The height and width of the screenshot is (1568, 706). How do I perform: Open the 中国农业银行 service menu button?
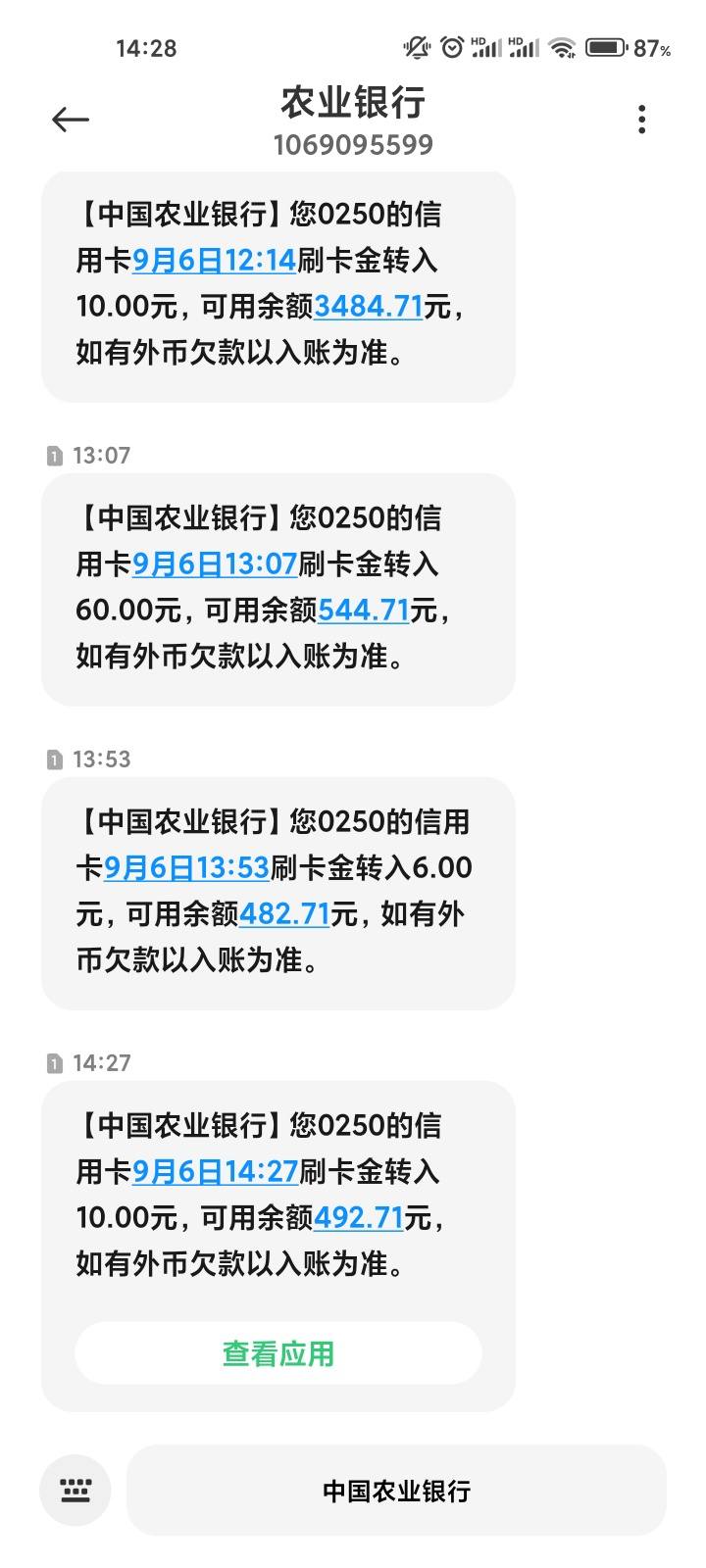pos(397,1491)
